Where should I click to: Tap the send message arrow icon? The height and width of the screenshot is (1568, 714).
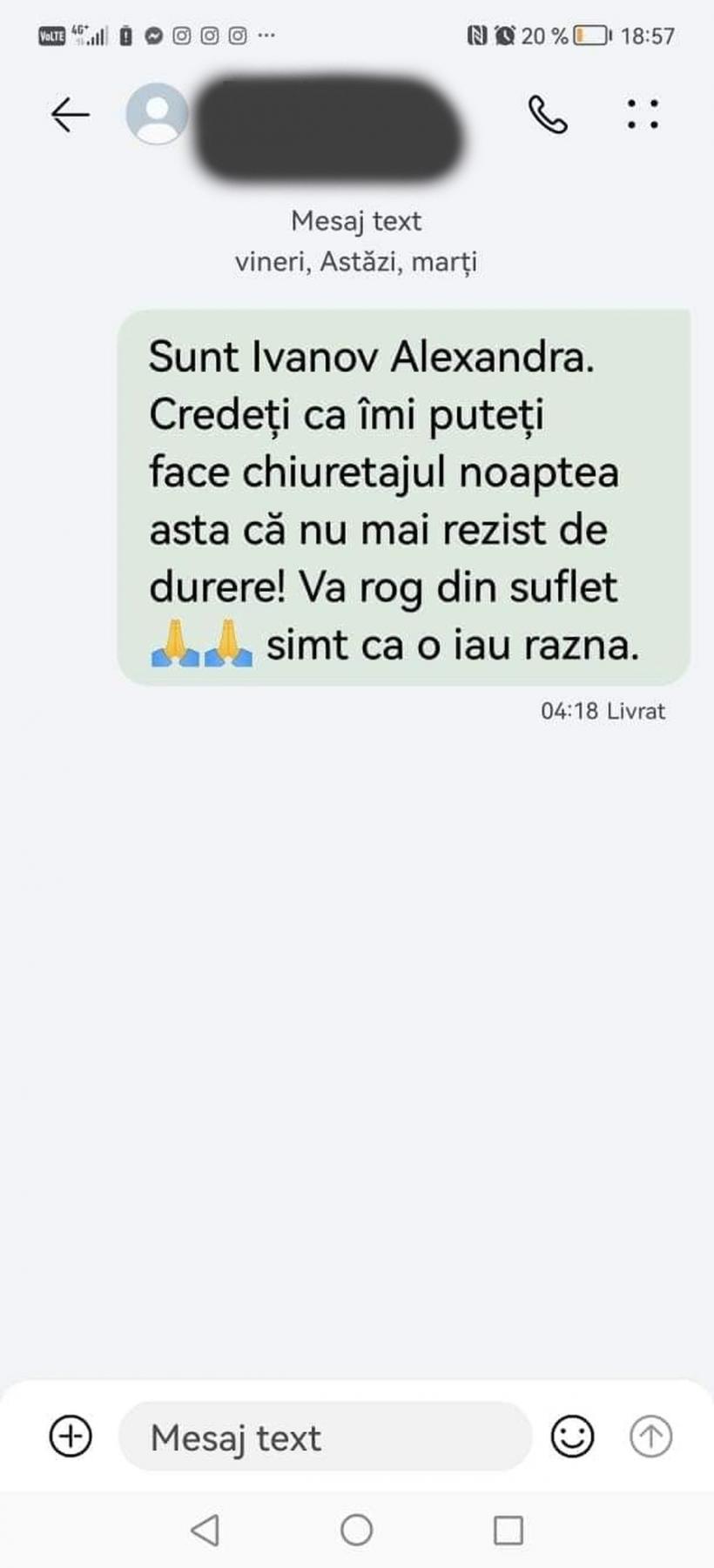pyautogui.click(x=650, y=1438)
